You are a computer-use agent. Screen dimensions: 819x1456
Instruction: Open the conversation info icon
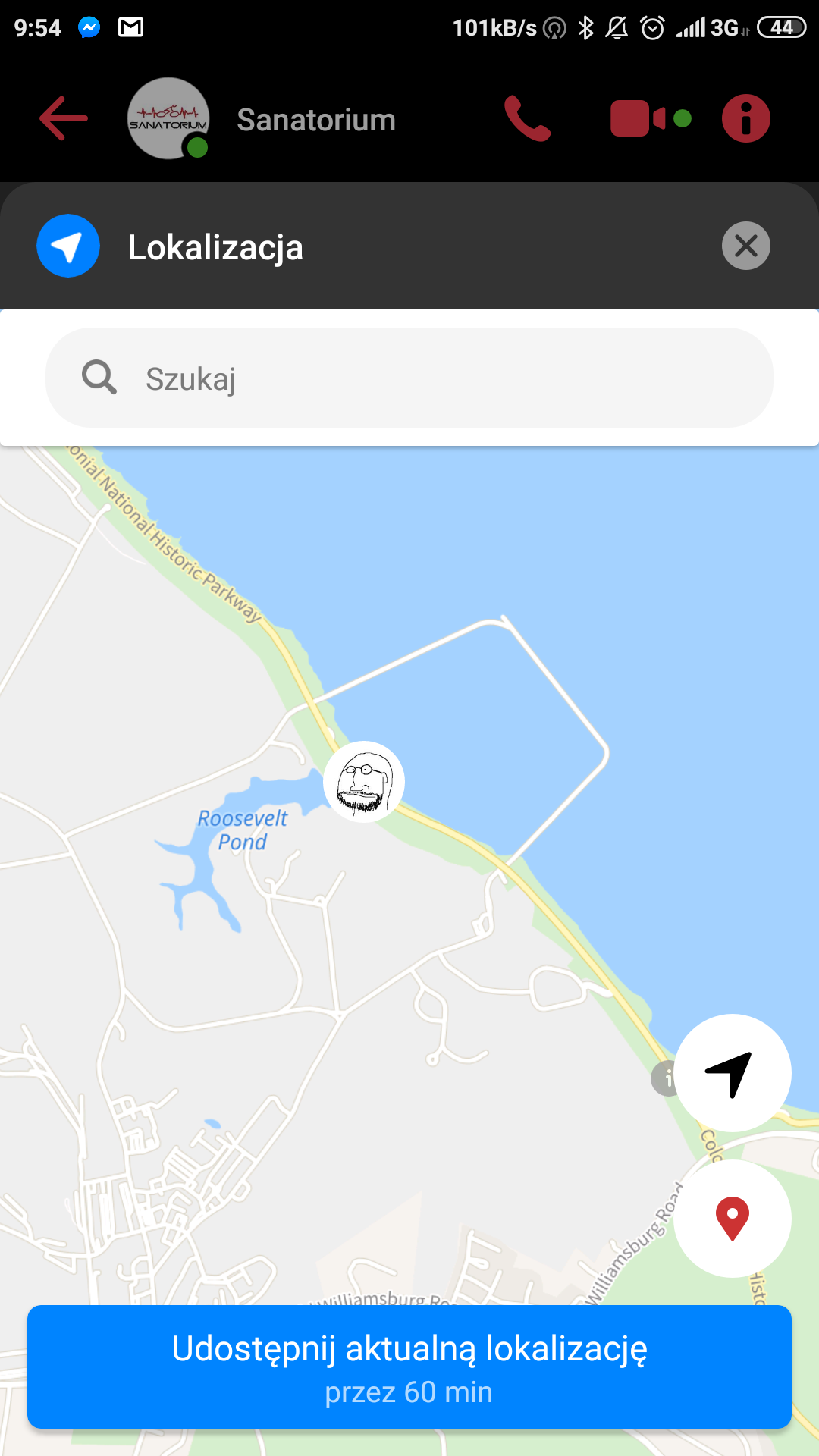[746, 118]
